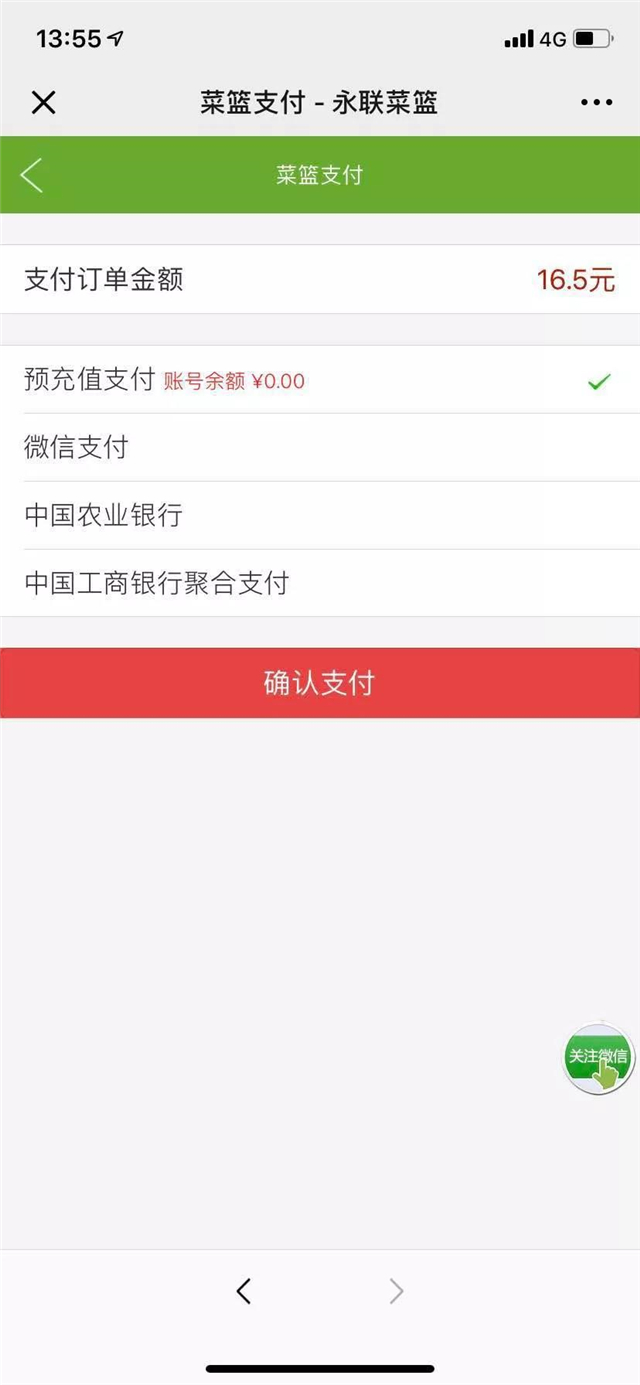Viewport: 640px width, 1385px height.
Task: Close the 菜篮支付 web page
Action: (x=43, y=102)
